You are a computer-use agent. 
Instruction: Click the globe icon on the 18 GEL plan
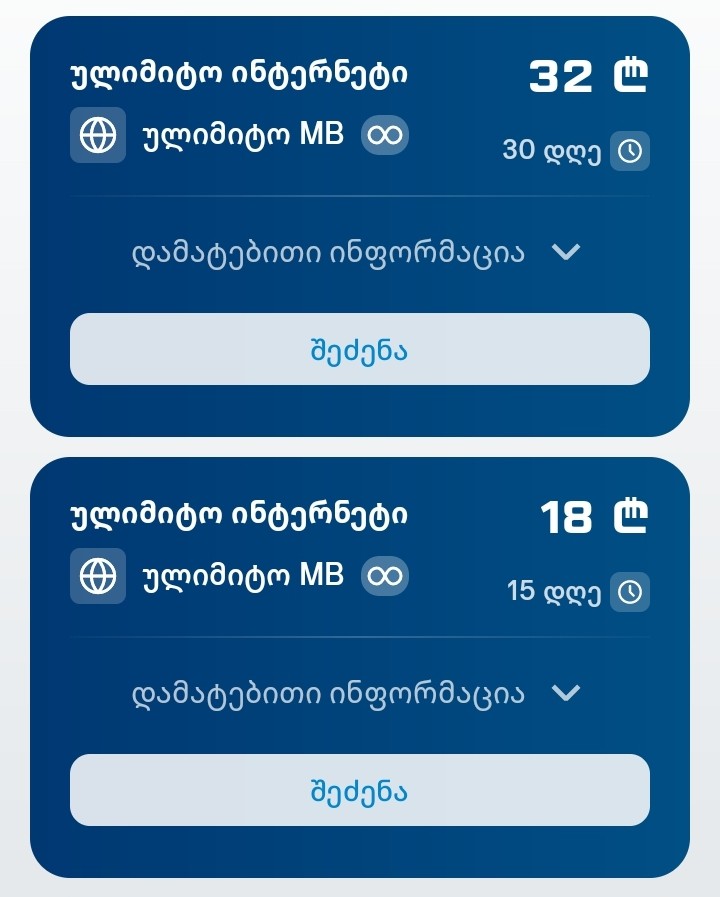tap(97, 576)
